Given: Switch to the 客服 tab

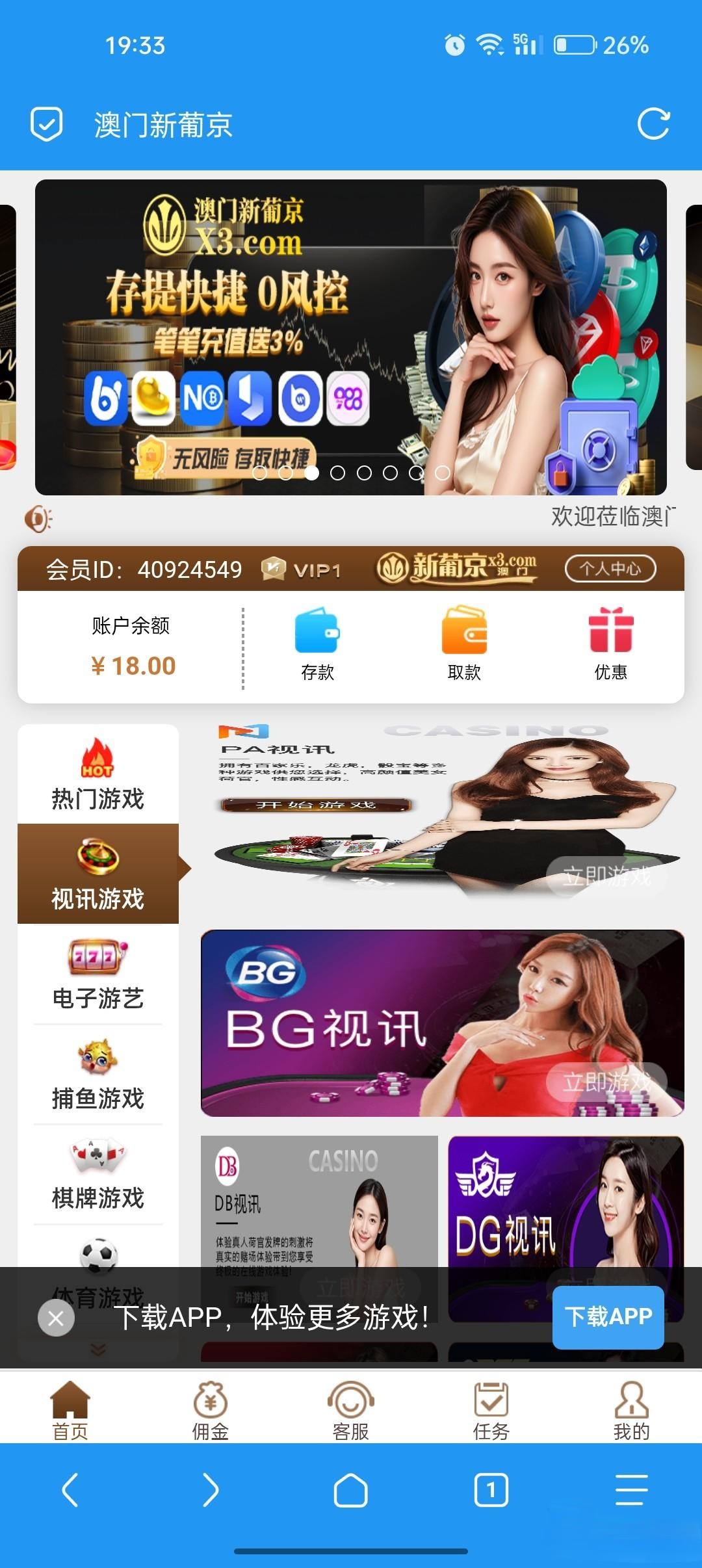Looking at the screenshot, I should (x=351, y=1411).
